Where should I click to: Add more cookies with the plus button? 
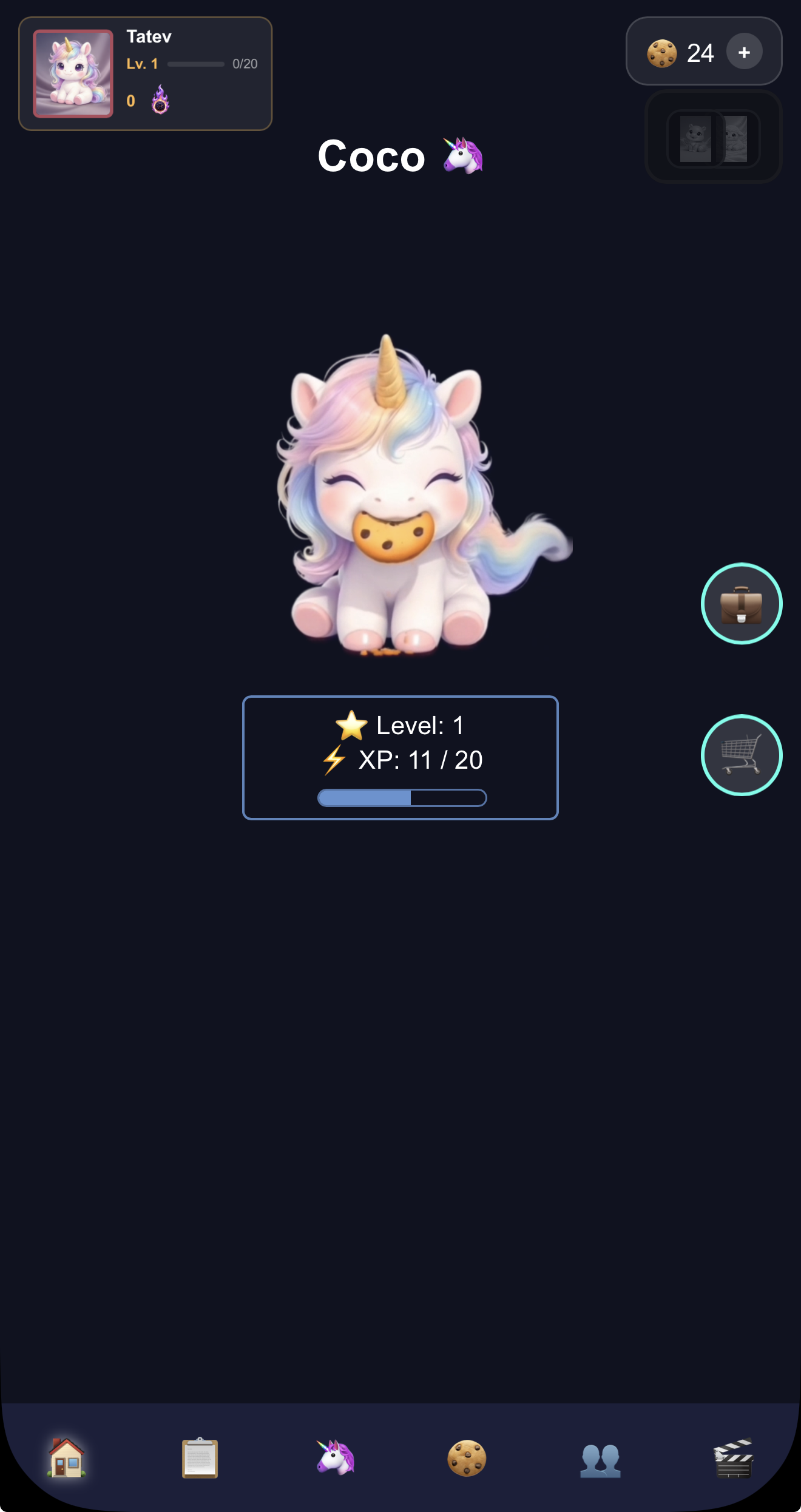click(744, 52)
